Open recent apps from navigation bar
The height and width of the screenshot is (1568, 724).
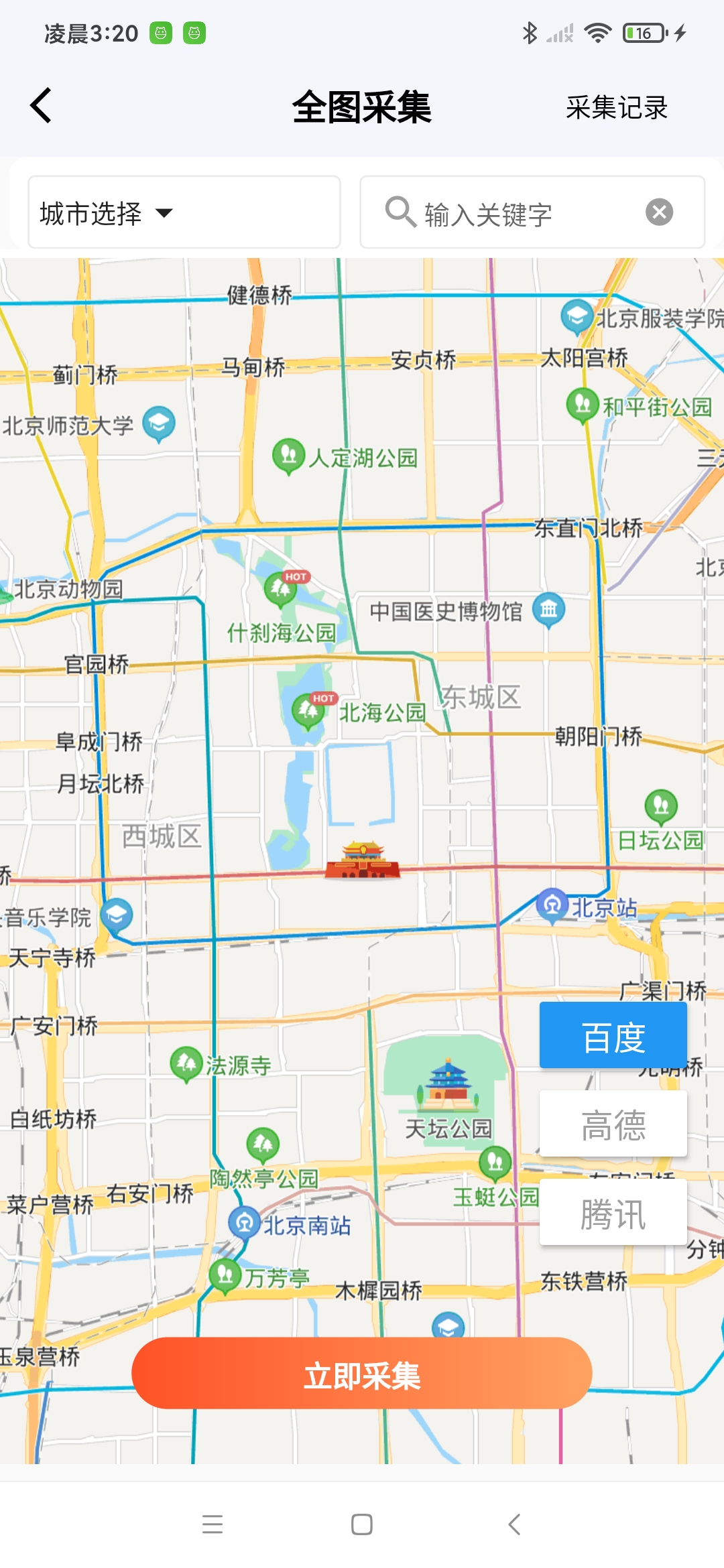tap(213, 1524)
